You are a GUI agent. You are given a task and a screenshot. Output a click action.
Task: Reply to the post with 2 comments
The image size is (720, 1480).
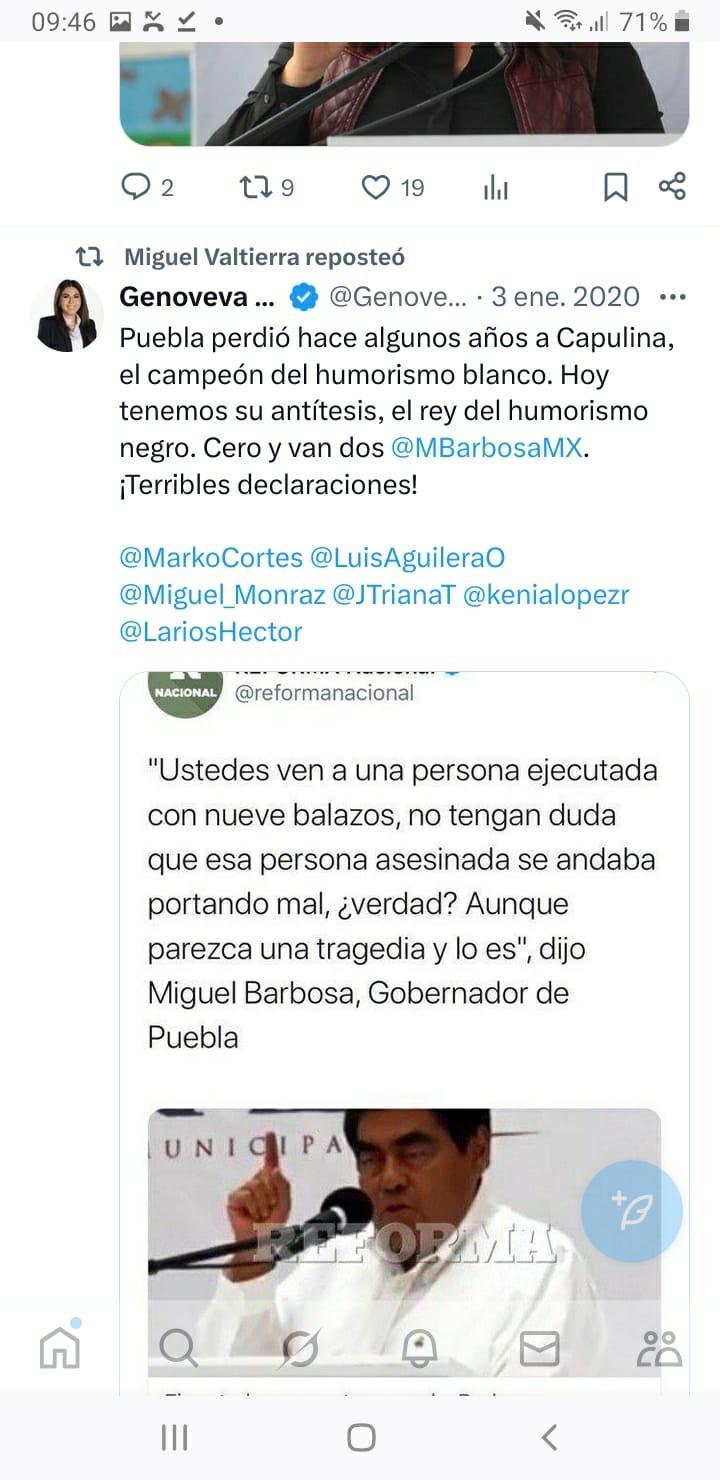(135, 187)
